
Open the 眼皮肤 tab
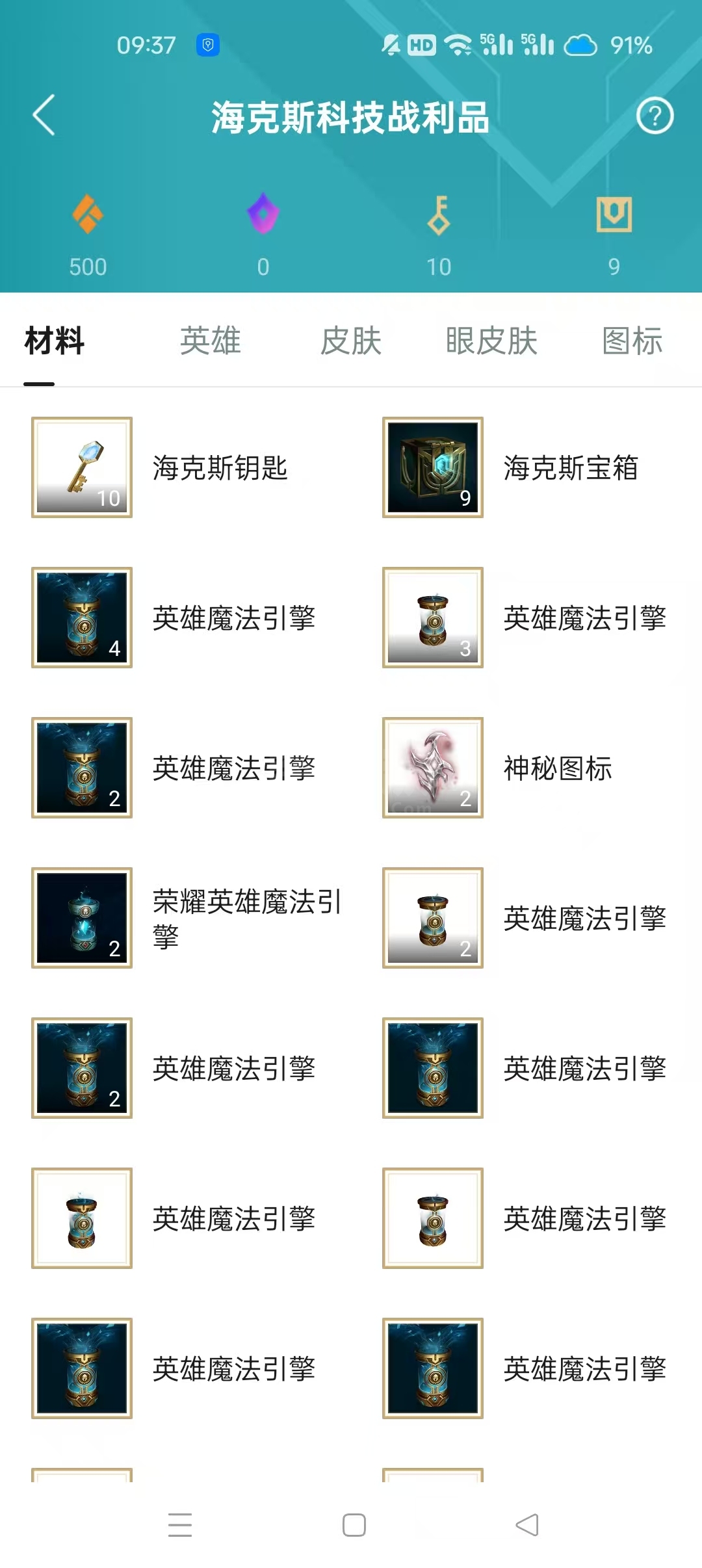(x=491, y=341)
